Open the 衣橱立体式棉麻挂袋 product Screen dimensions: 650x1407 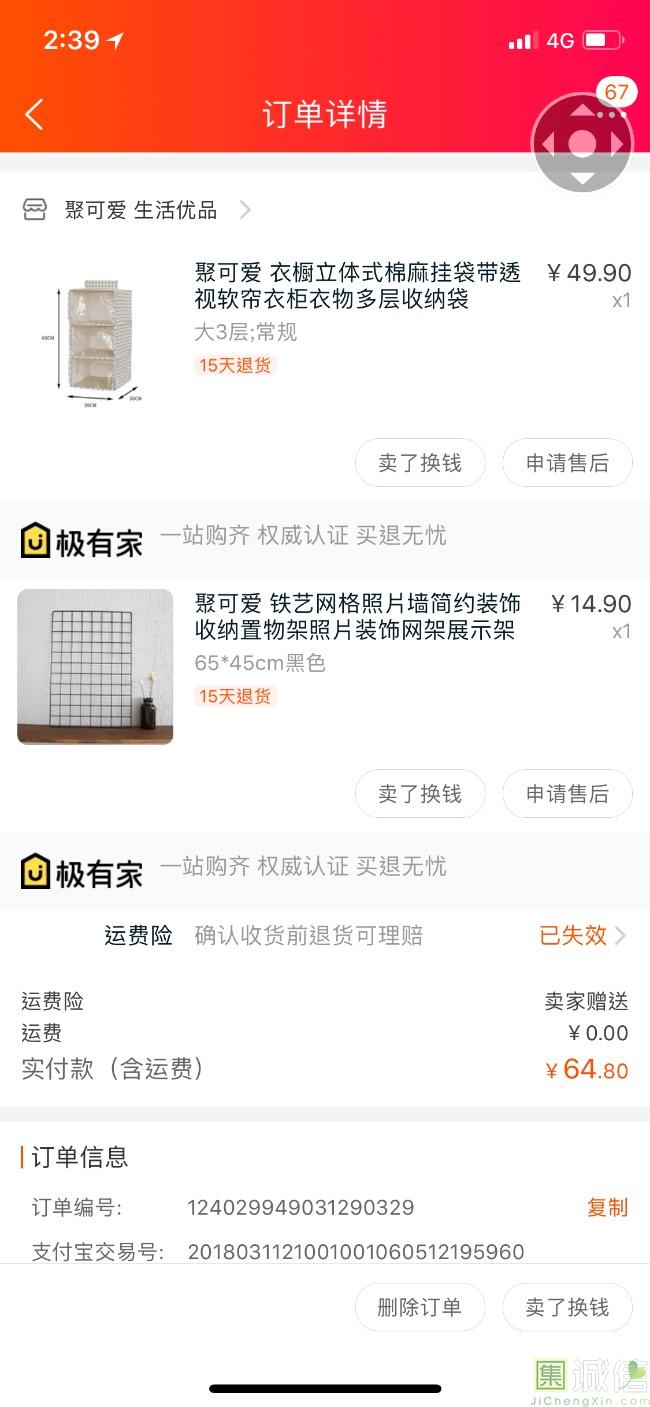[x=357, y=285]
